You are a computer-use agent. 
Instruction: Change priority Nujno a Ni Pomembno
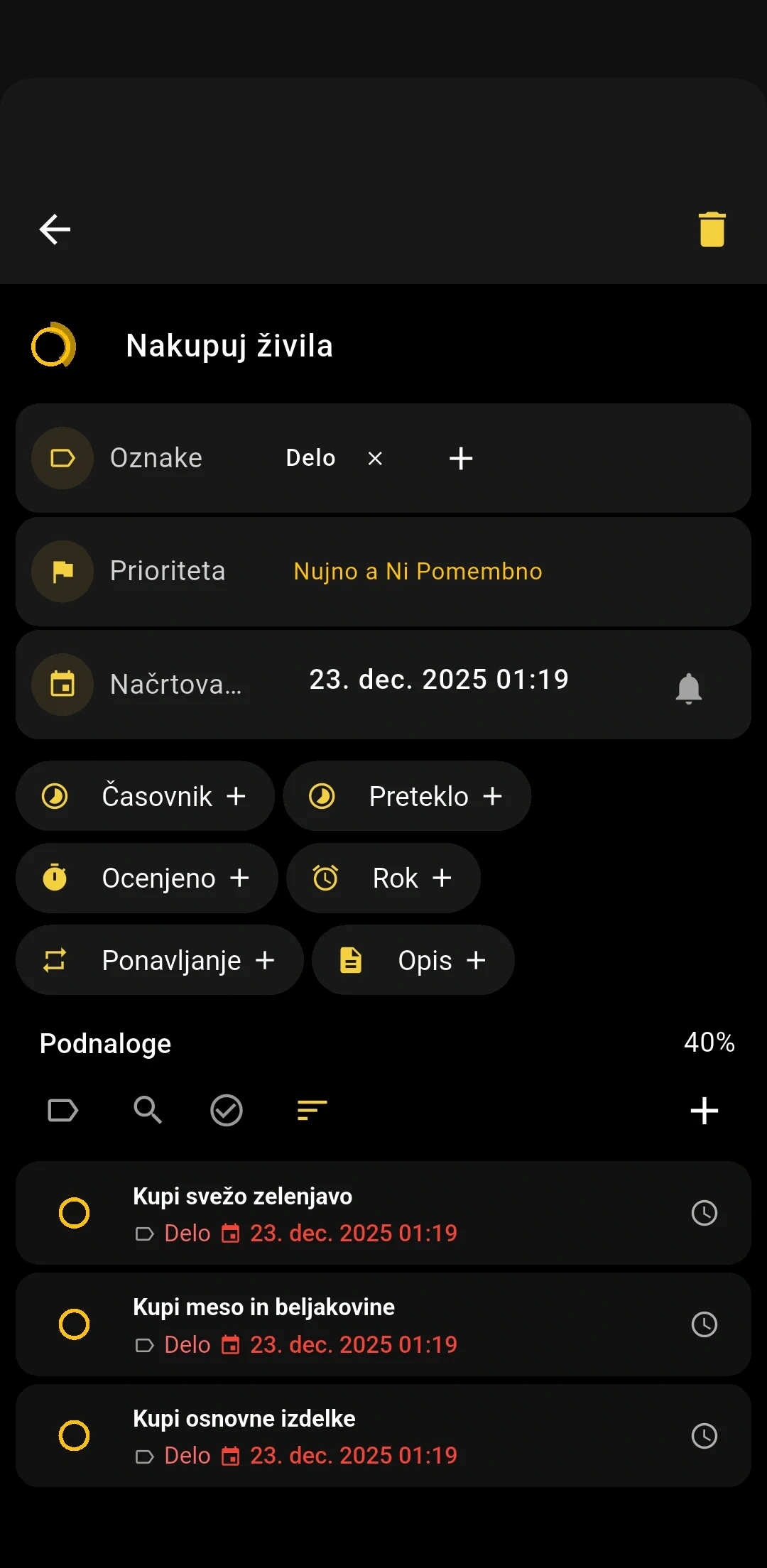pyautogui.click(x=418, y=572)
